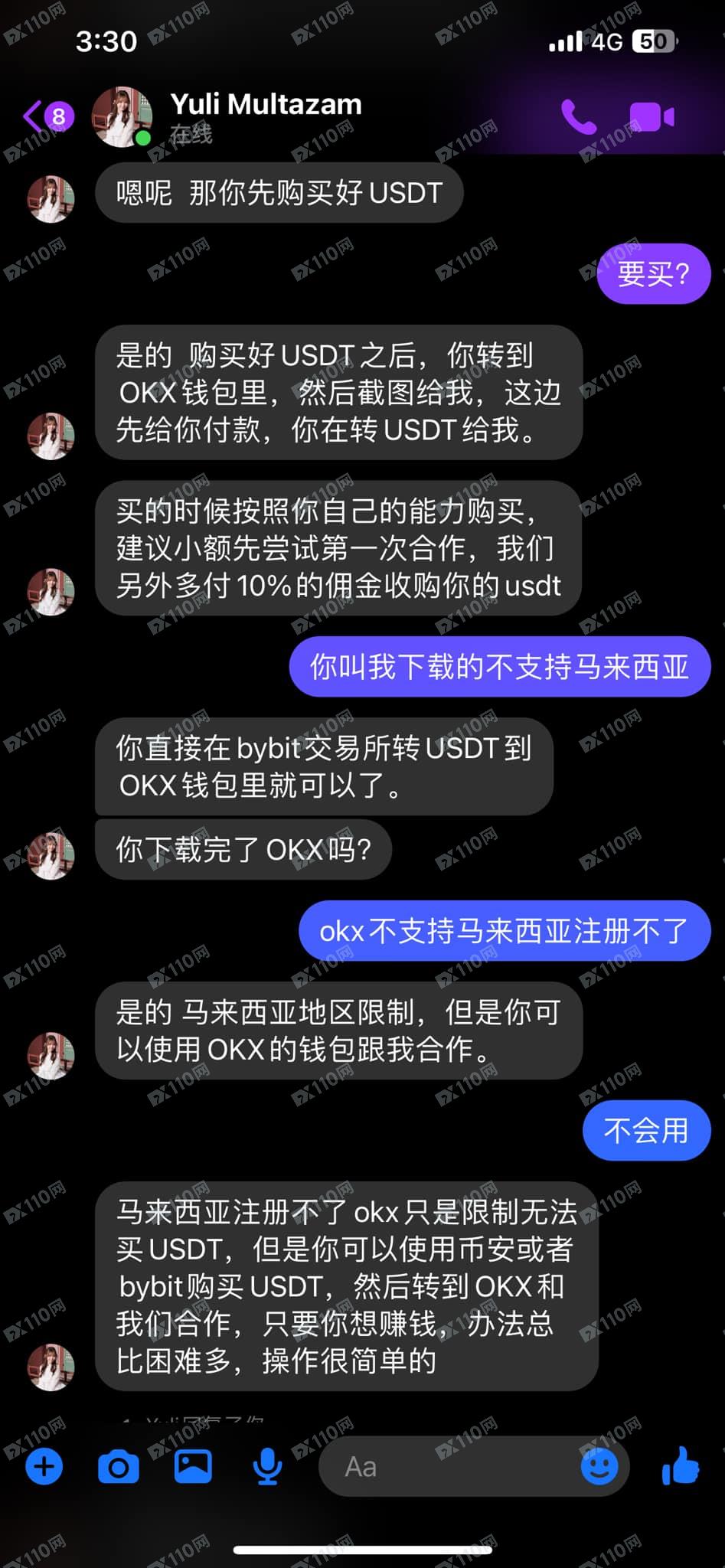Choose a picture from the gallery
The height and width of the screenshot is (1568, 725).
(x=193, y=1467)
